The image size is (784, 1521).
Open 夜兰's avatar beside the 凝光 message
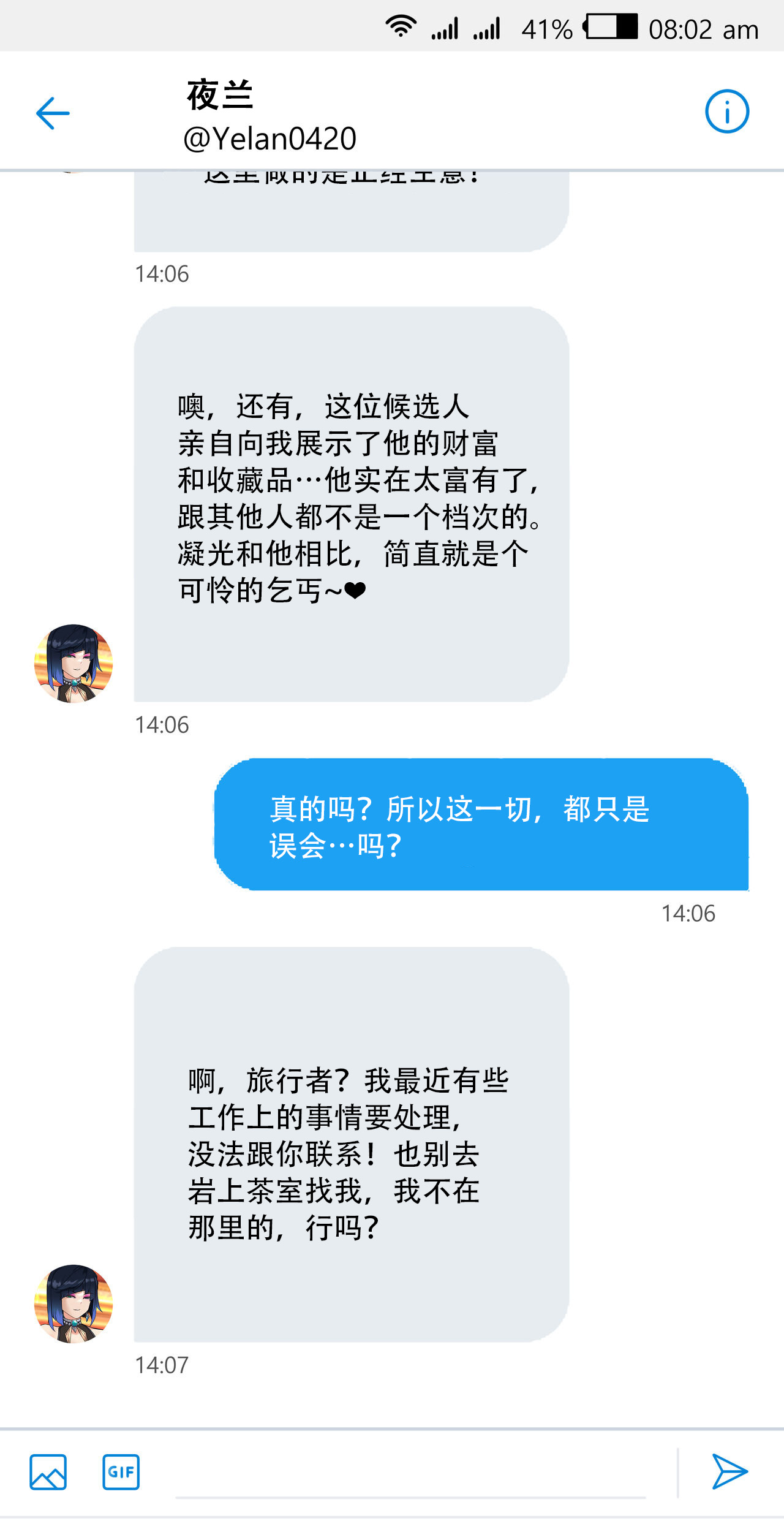tap(73, 664)
